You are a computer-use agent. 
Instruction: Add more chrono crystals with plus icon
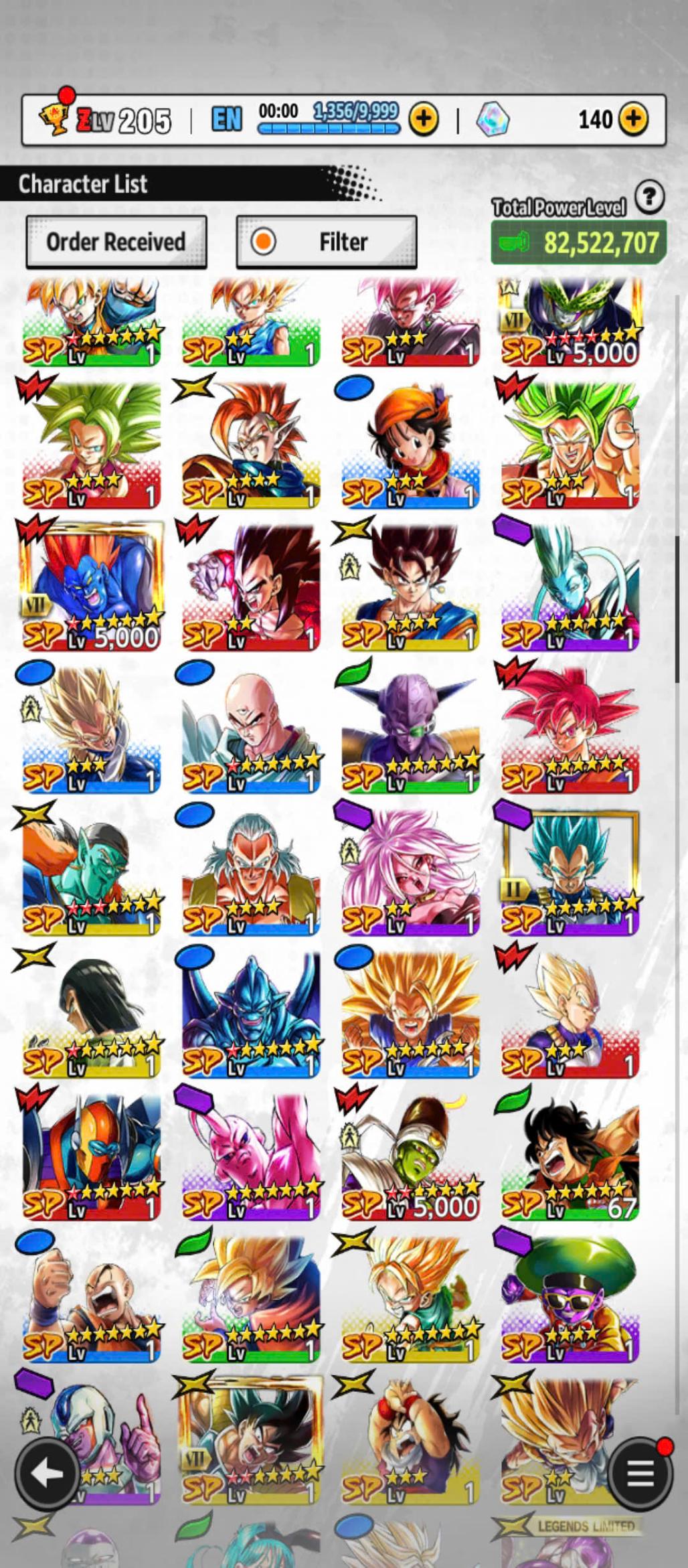[x=632, y=120]
